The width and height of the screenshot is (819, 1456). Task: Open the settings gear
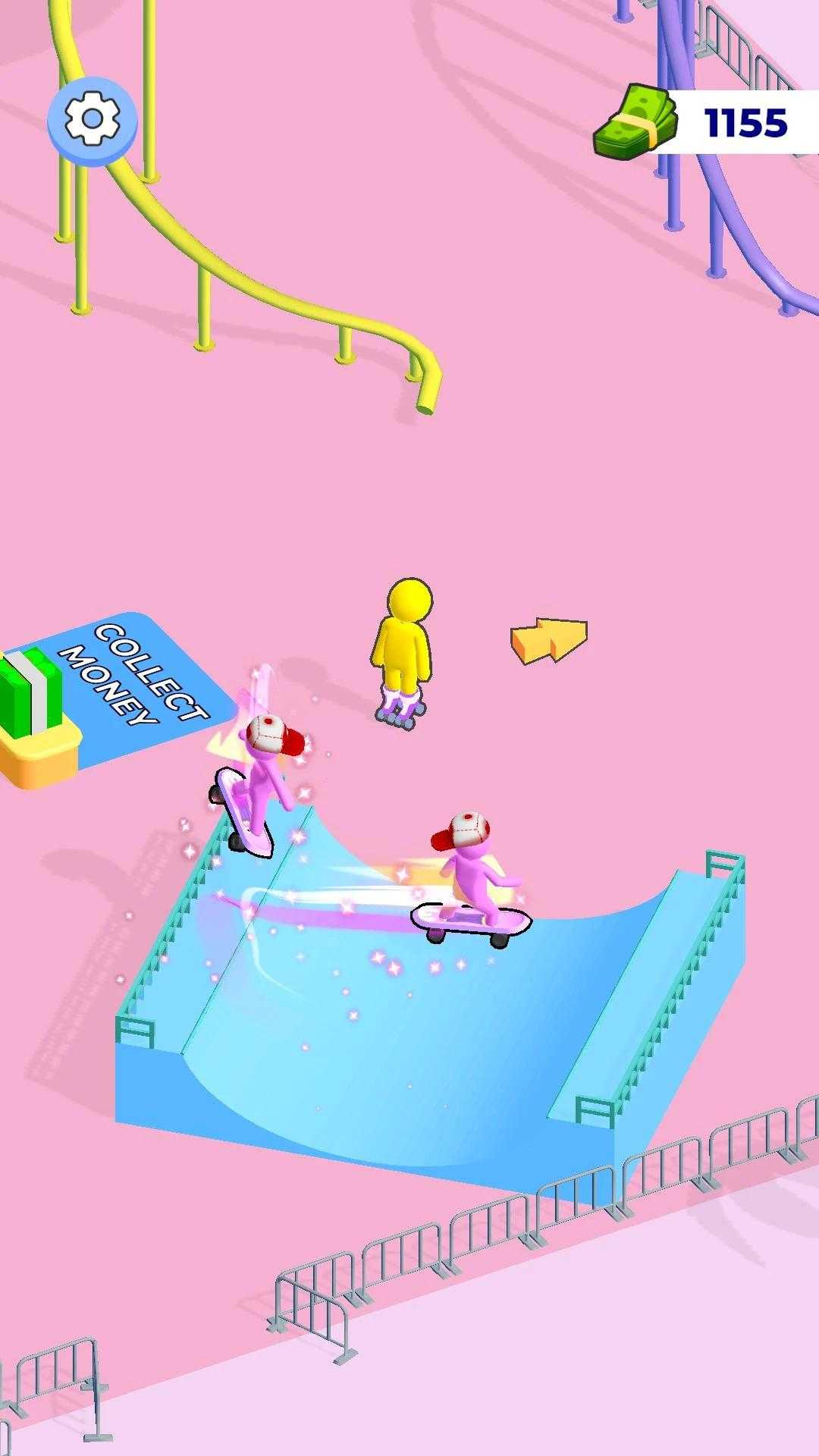click(92, 119)
